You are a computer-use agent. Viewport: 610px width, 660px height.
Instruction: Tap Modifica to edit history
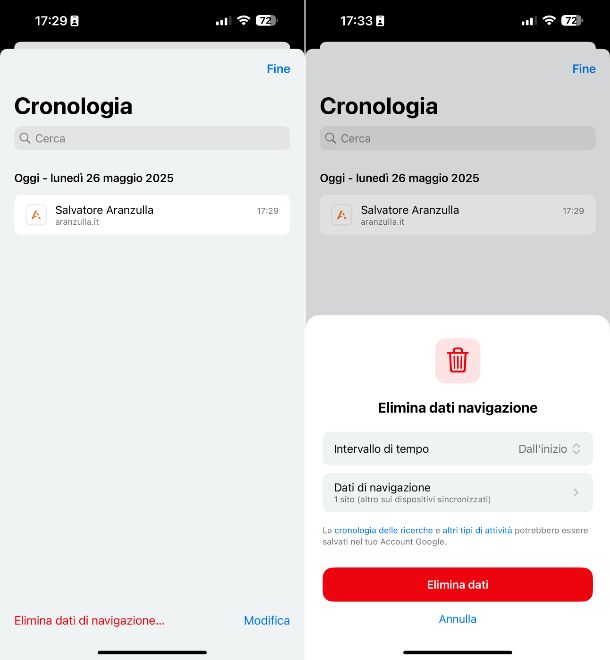tap(266, 621)
